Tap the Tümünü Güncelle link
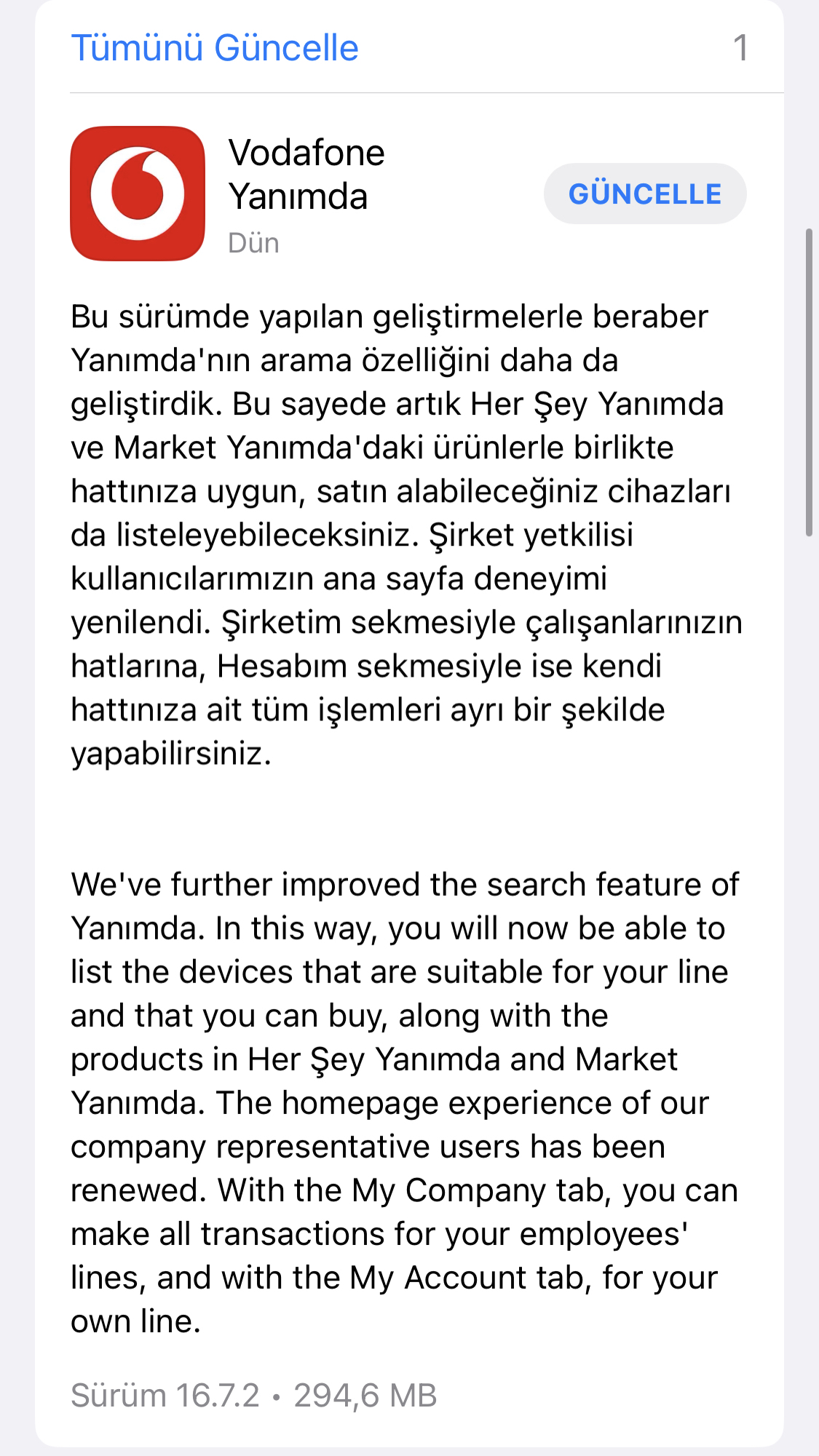Image resolution: width=819 pixels, height=1456 pixels. (215, 49)
